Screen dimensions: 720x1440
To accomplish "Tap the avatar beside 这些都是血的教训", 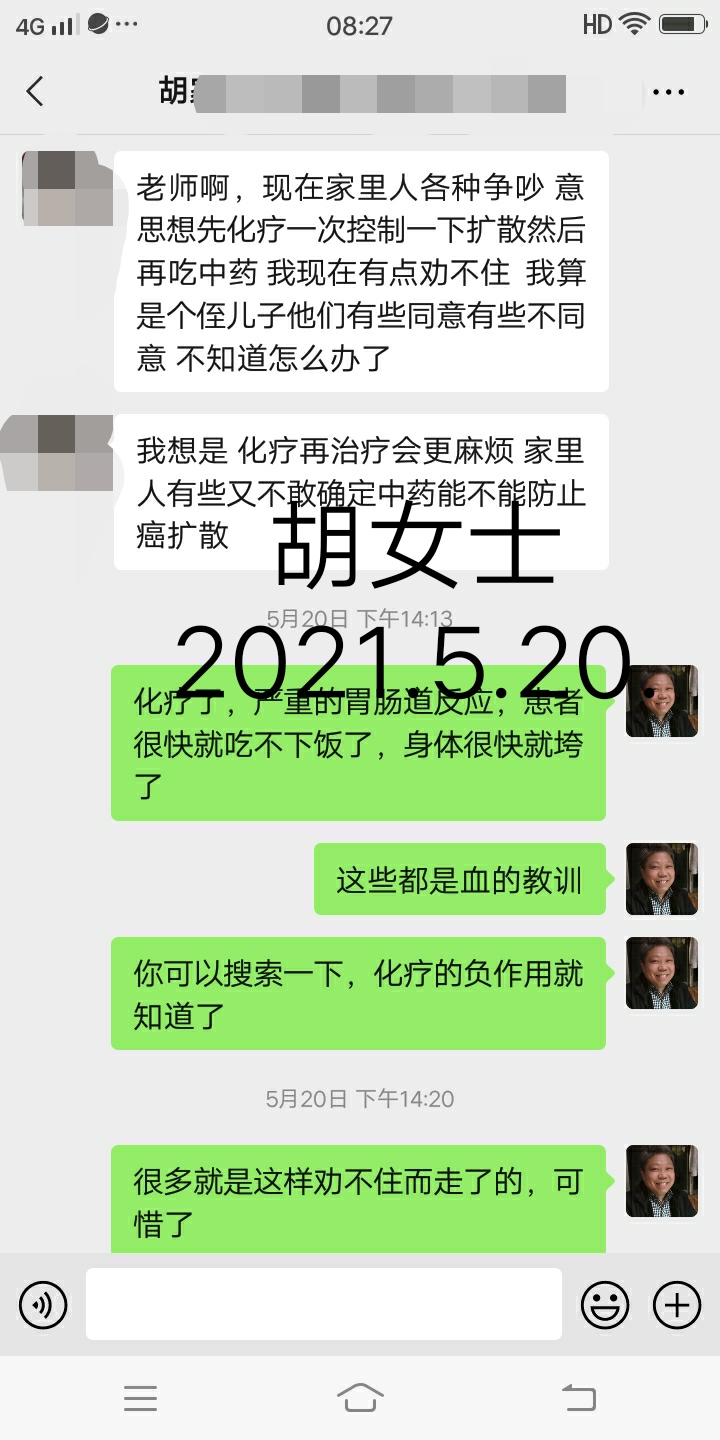I will (x=661, y=879).
